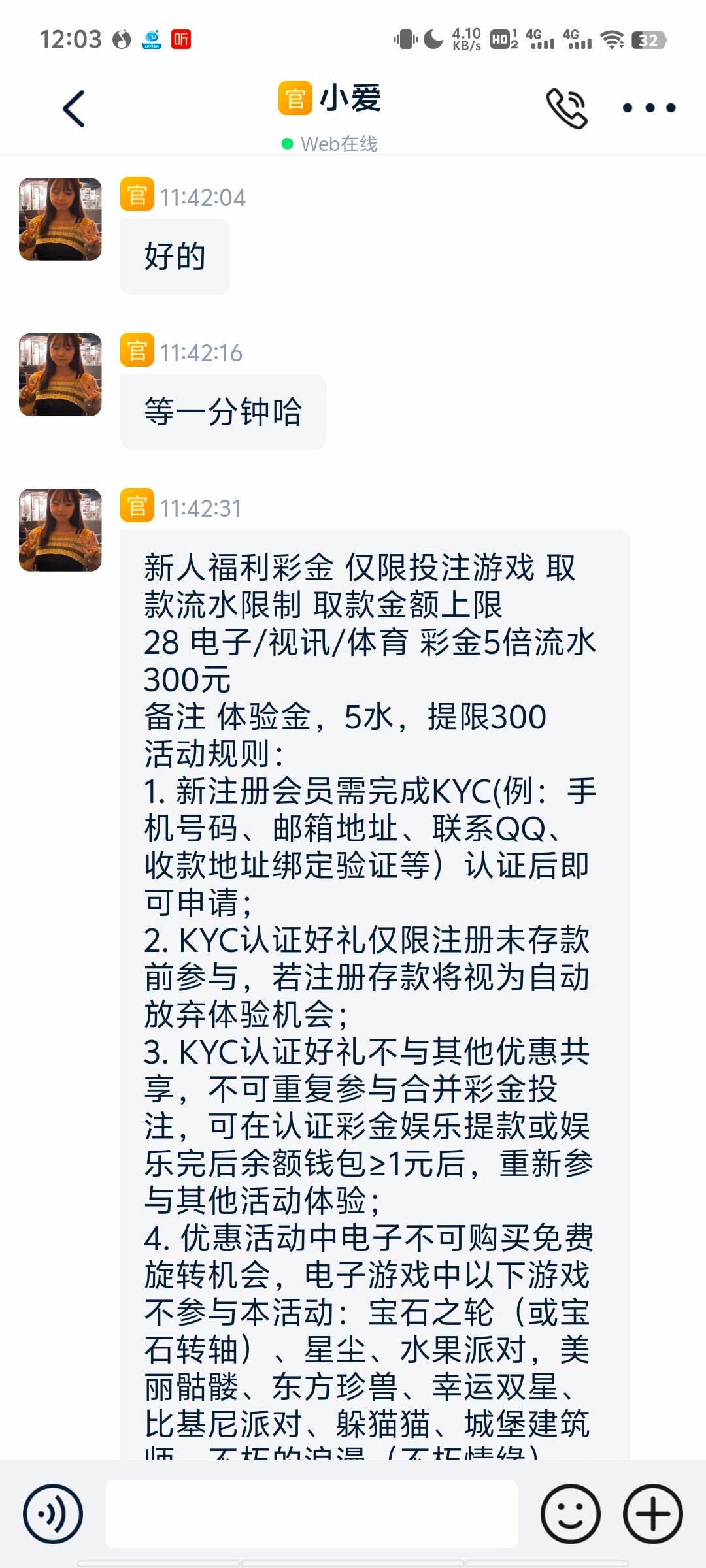Switch to voice message input
706x1568 pixels.
(x=53, y=1514)
